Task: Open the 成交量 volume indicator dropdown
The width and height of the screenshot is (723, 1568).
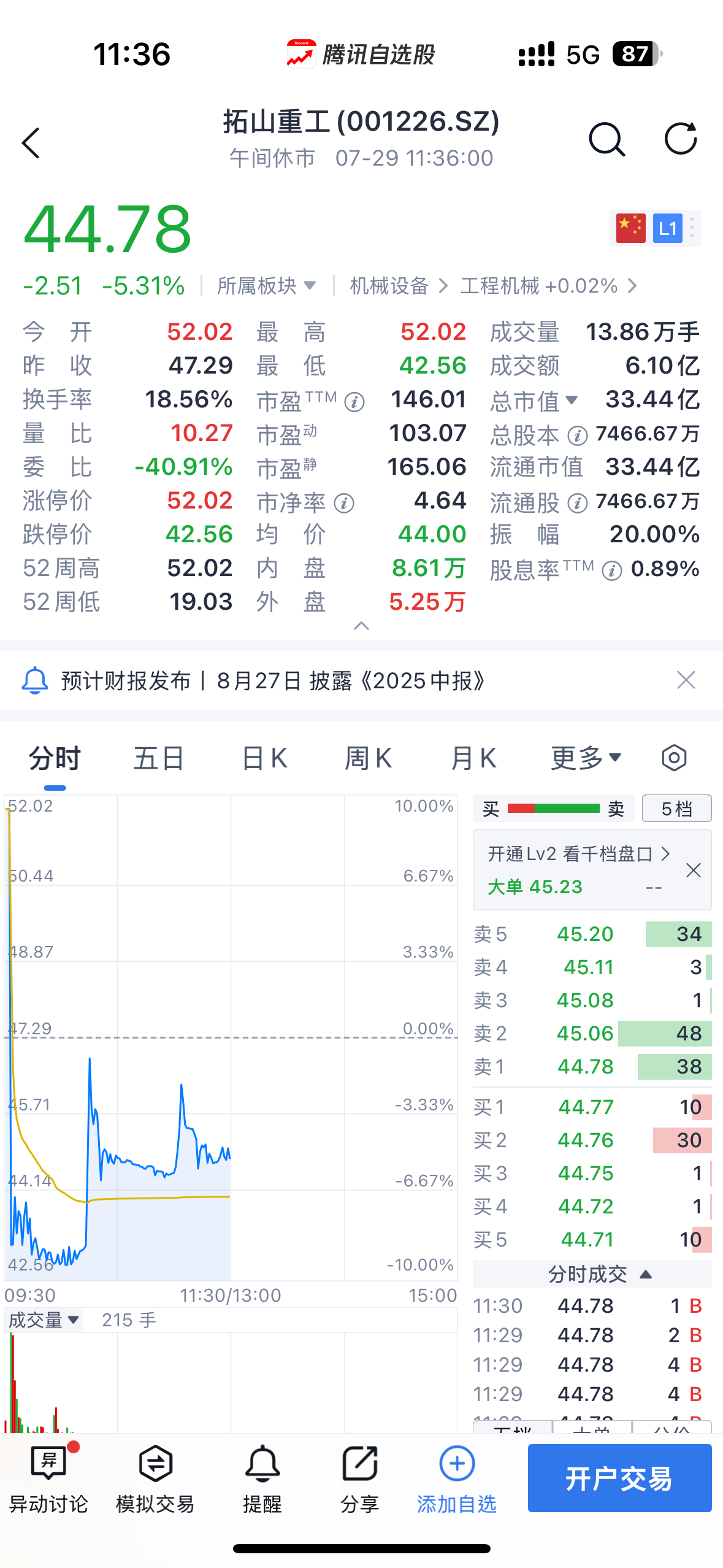Action: pyautogui.click(x=43, y=1320)
